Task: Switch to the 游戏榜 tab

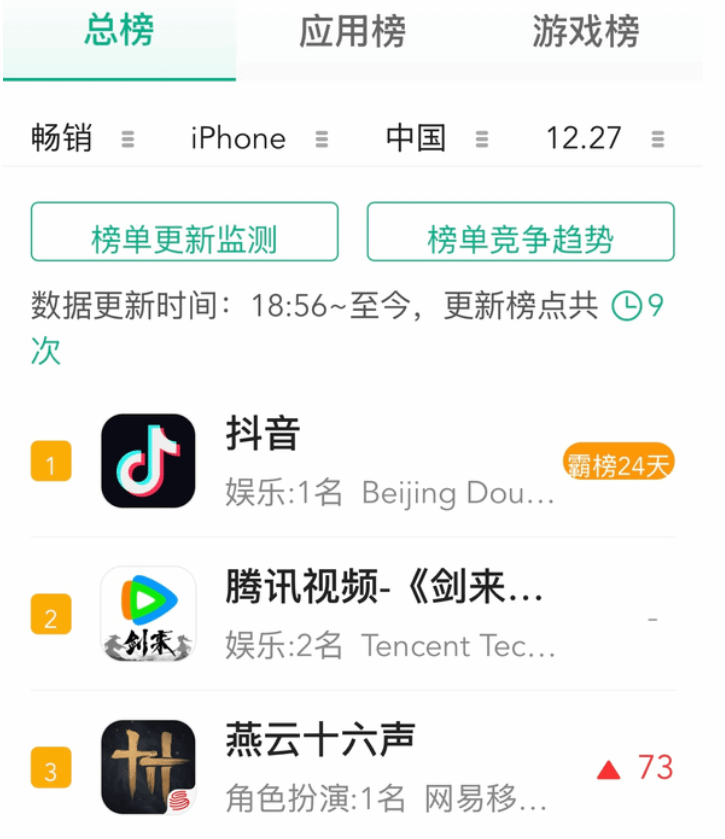Action: click(x=585, y=32)
